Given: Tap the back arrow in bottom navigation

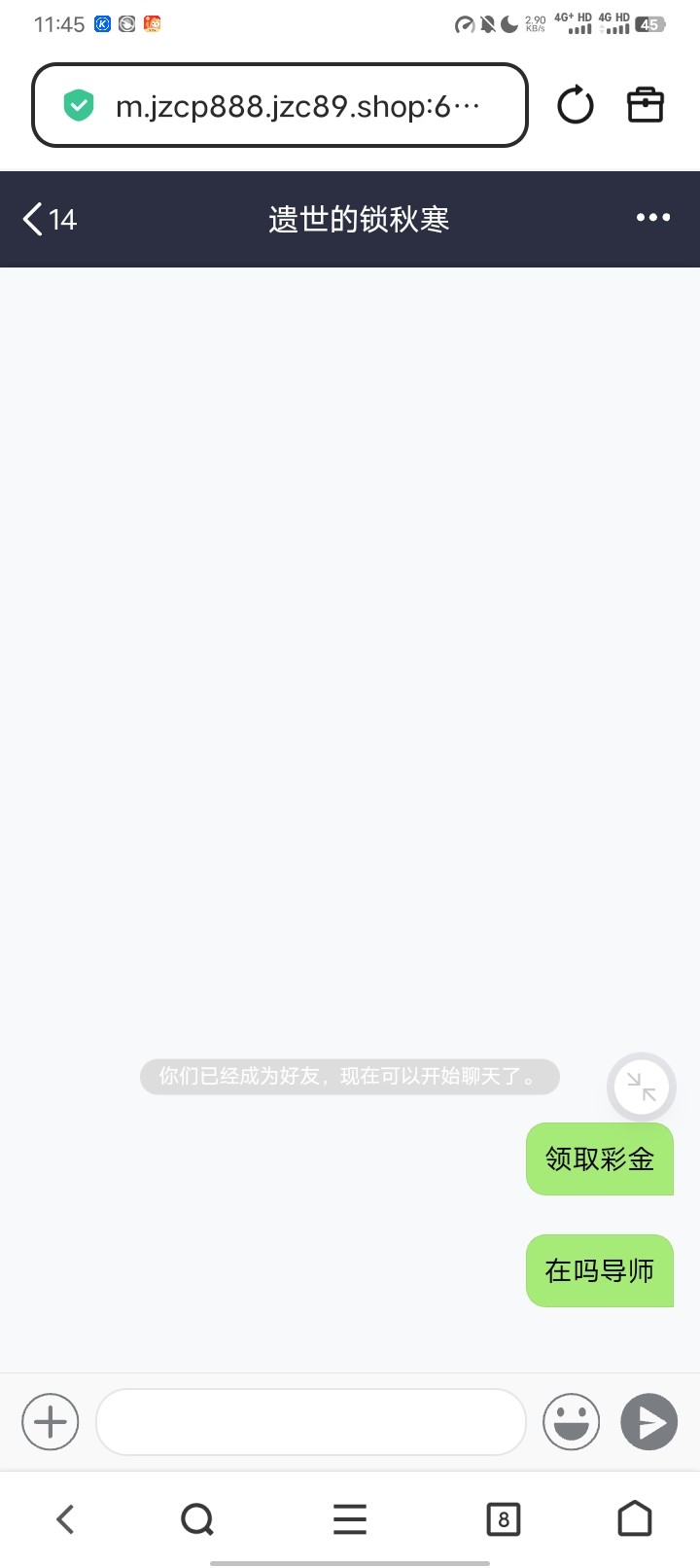Looking at the screenshot, I should click(64, 1518).
